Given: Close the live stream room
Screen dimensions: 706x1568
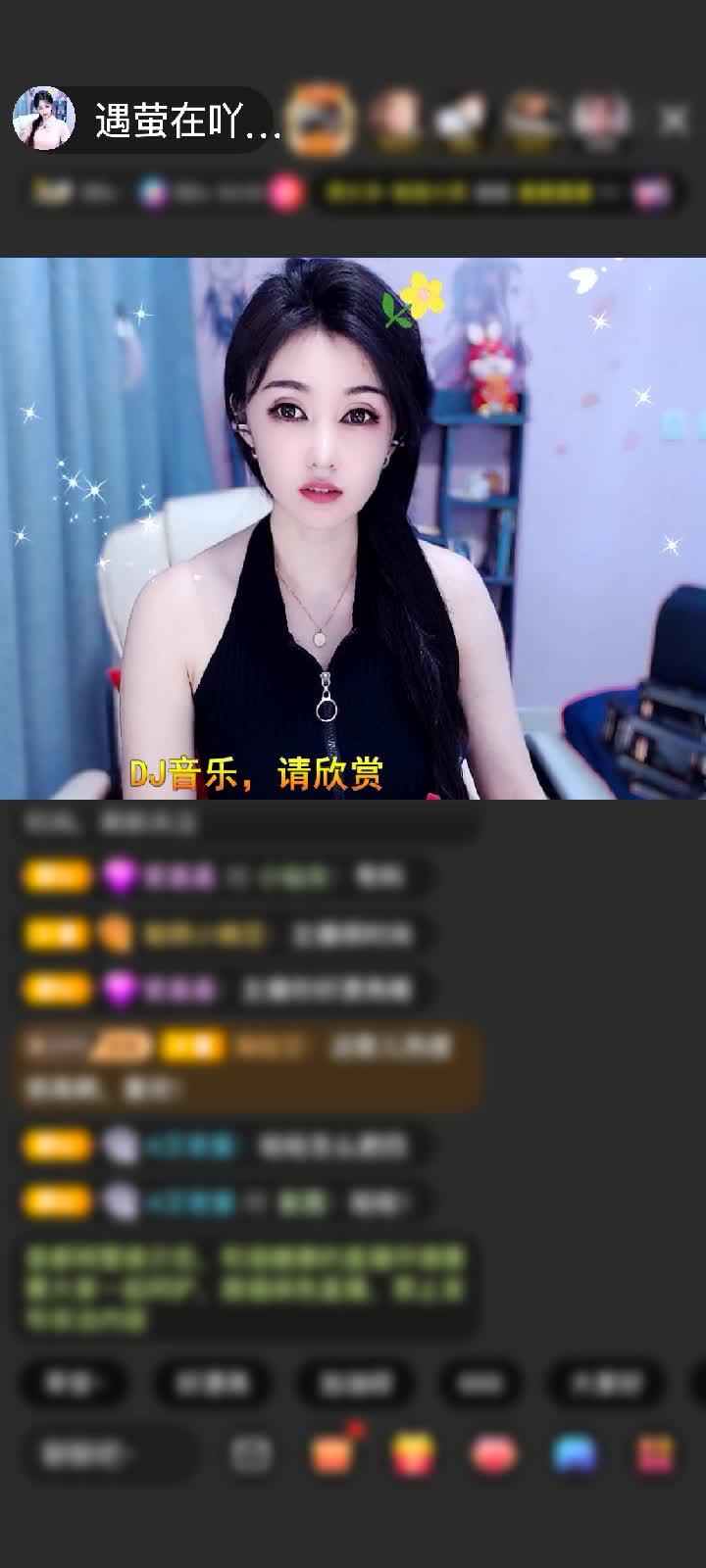Looking at the screenshot, I should [x=674, y=120].
